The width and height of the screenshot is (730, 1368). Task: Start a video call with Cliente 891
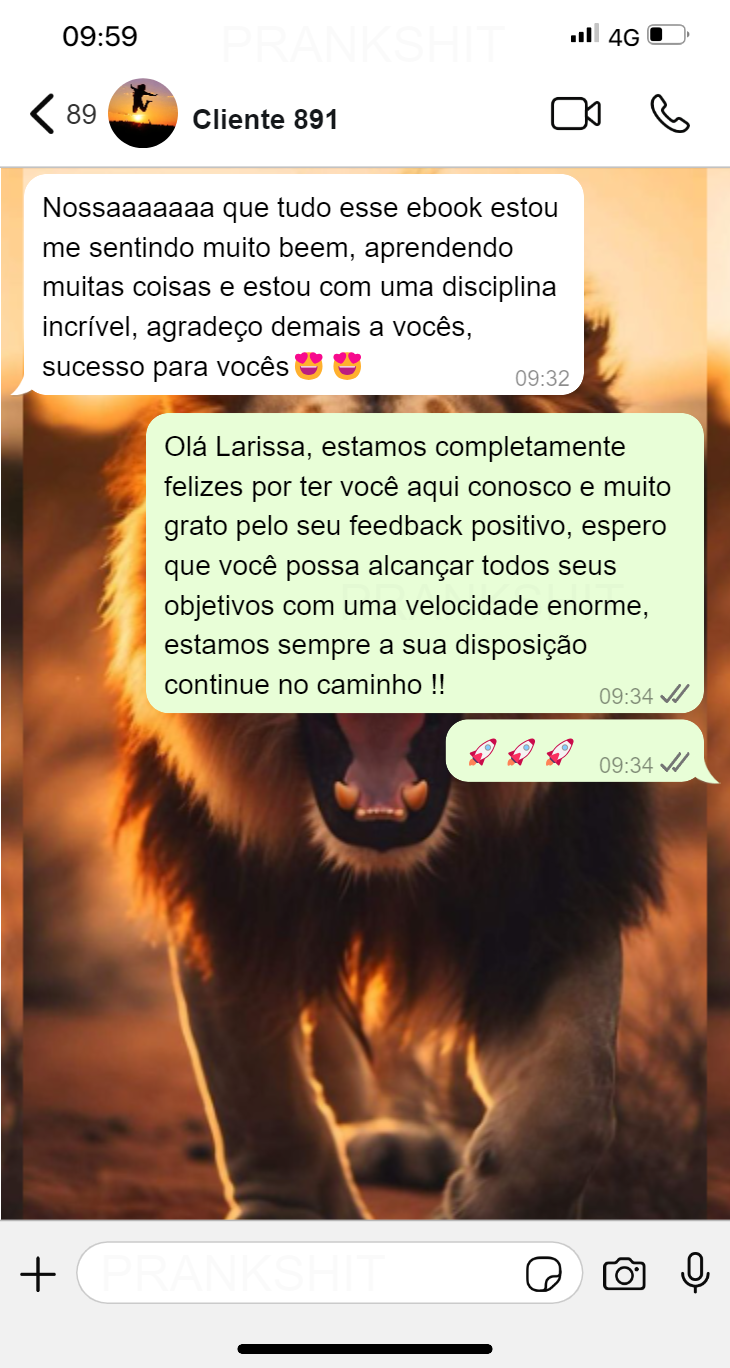(576, 115)
